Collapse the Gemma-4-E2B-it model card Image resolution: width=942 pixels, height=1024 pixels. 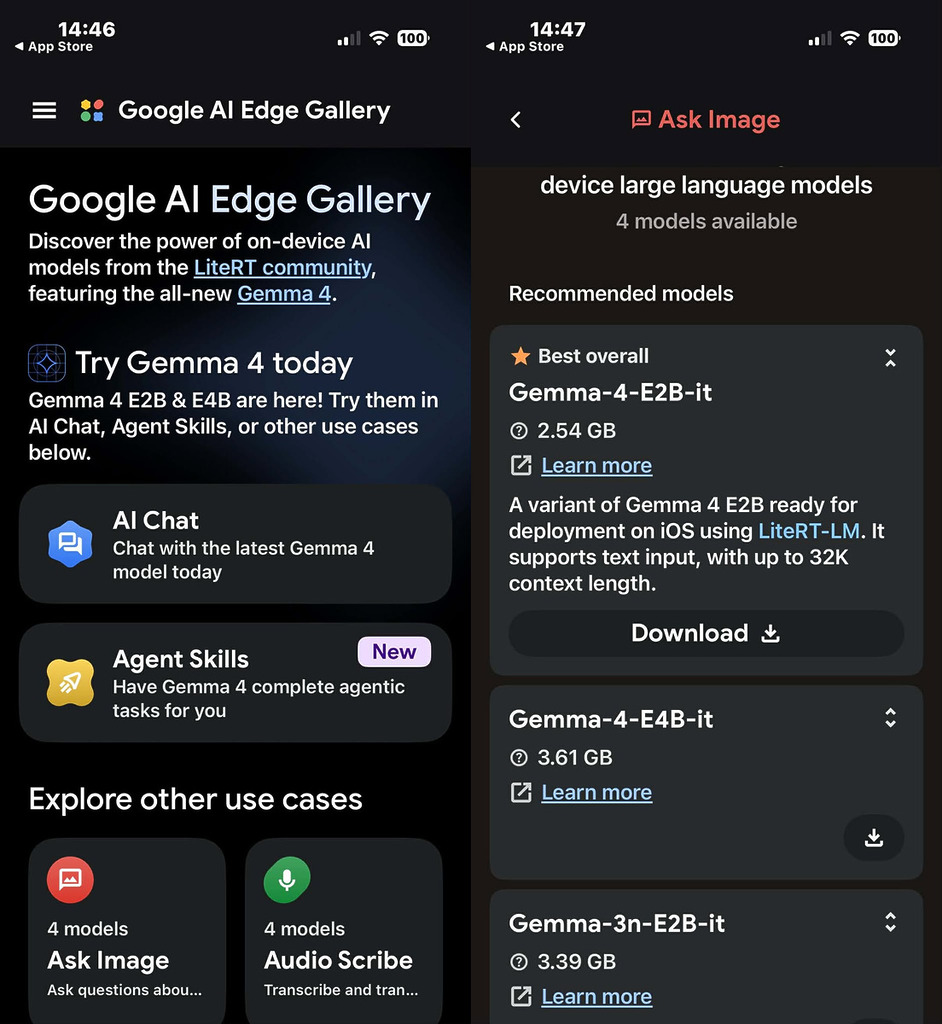tap(890, 358)
